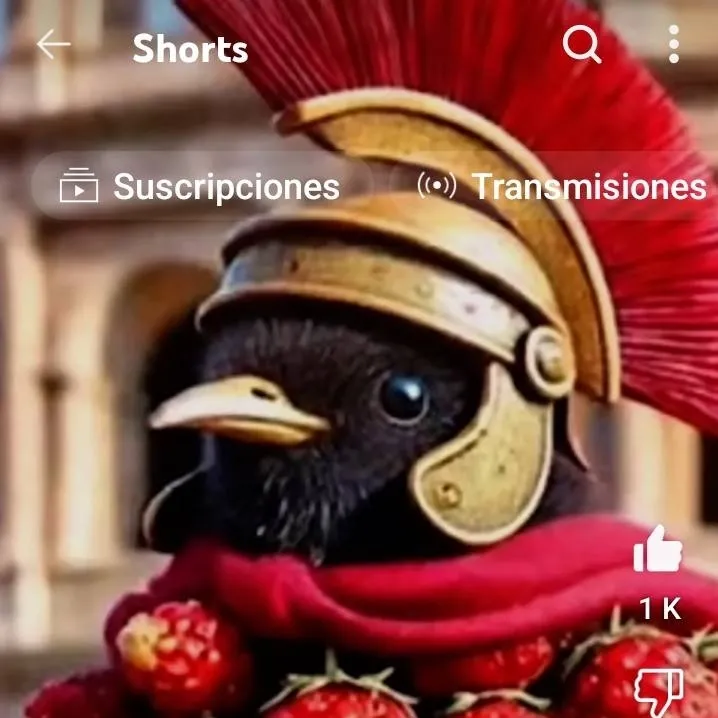This screenshot has width=718, height=718.
Task: Select the Transmisiones chip
Action: coord(563,186)
